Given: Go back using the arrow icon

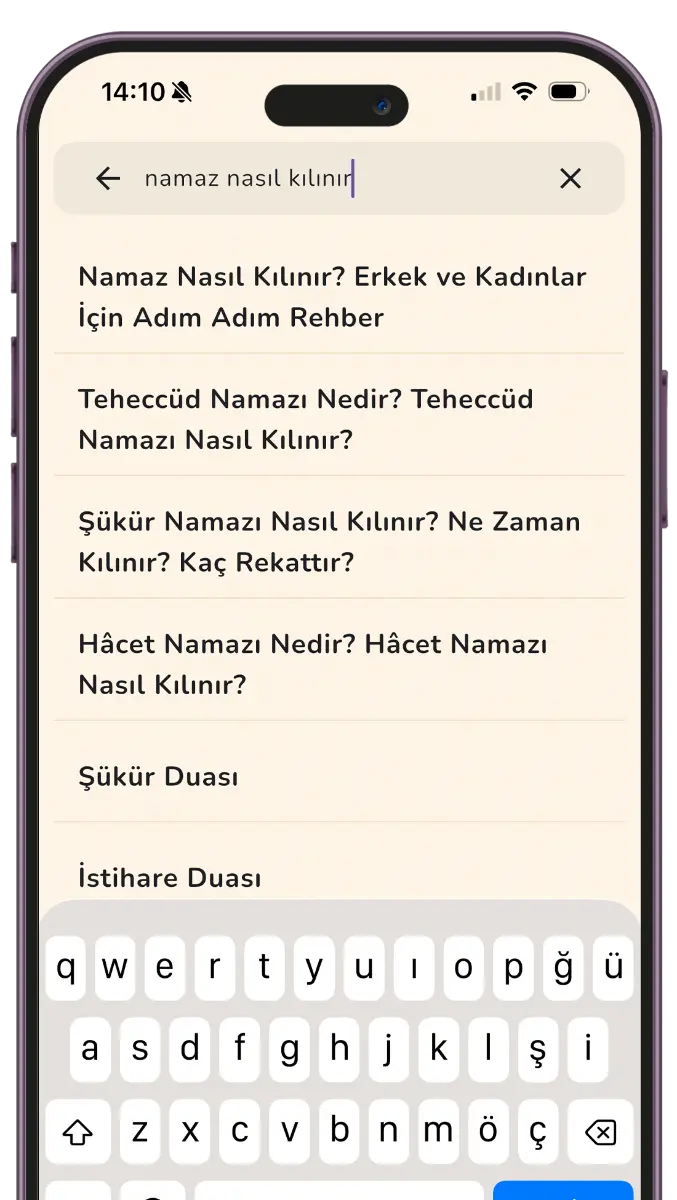Looking at the screenshot, I should pos(108,179).
